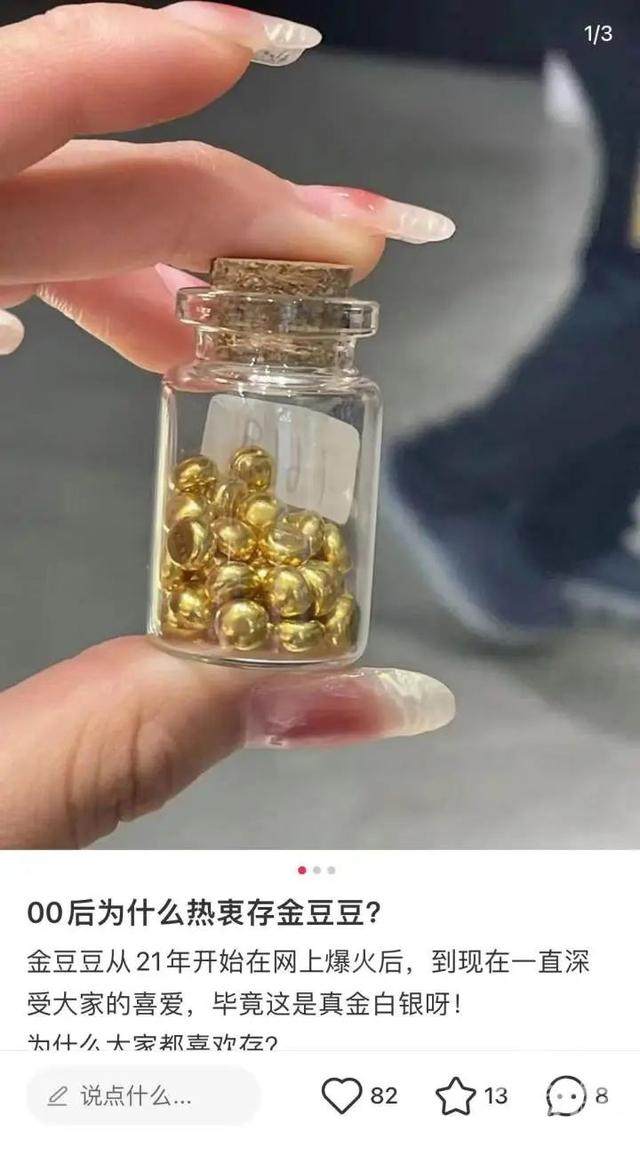Open the comments bubble icon
The height and width of the screenshot is (1172, 640).
pos(566,1096)
